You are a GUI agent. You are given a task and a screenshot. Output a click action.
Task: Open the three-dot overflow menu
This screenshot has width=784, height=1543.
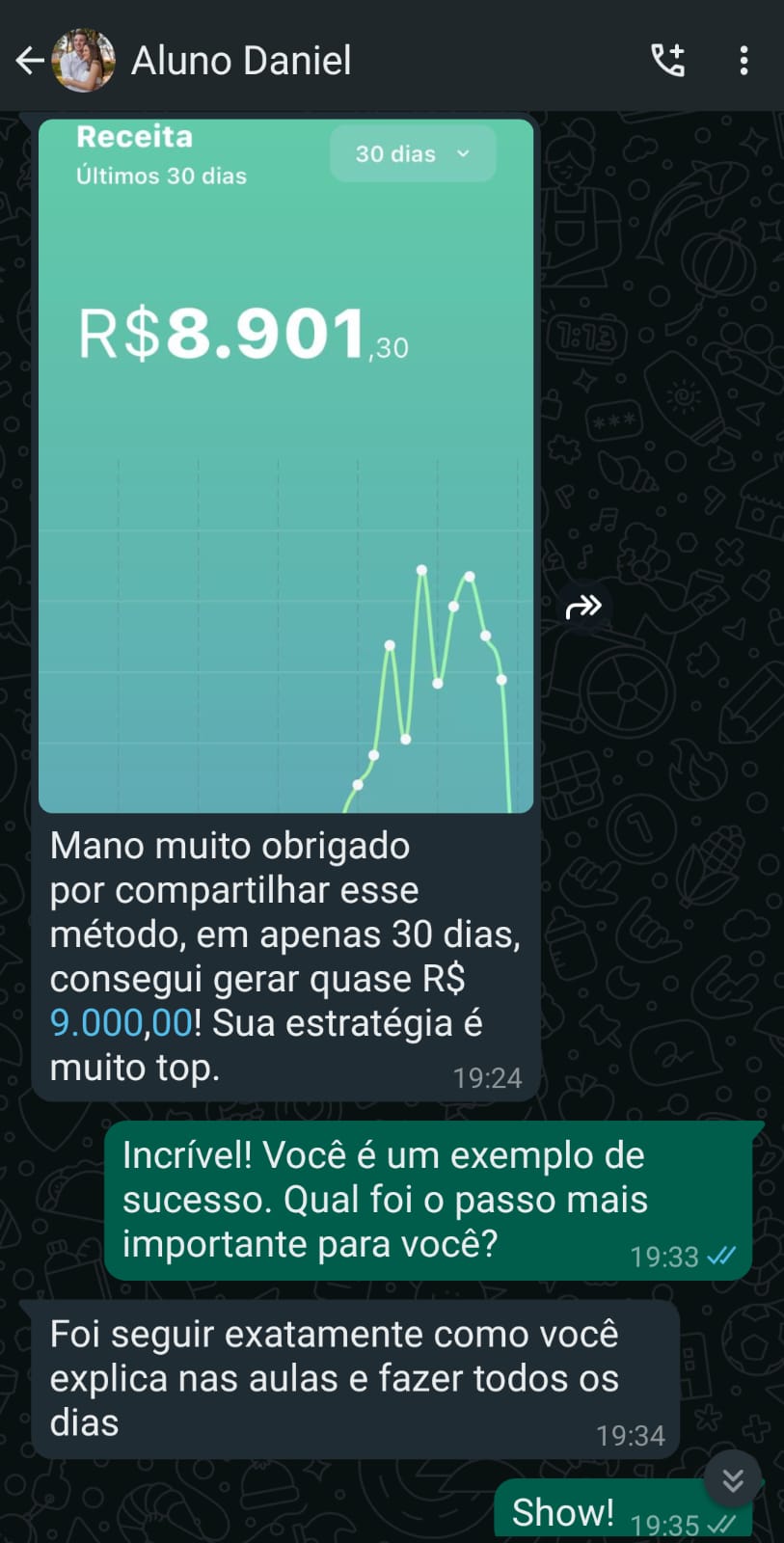click(x=743, y=61)
